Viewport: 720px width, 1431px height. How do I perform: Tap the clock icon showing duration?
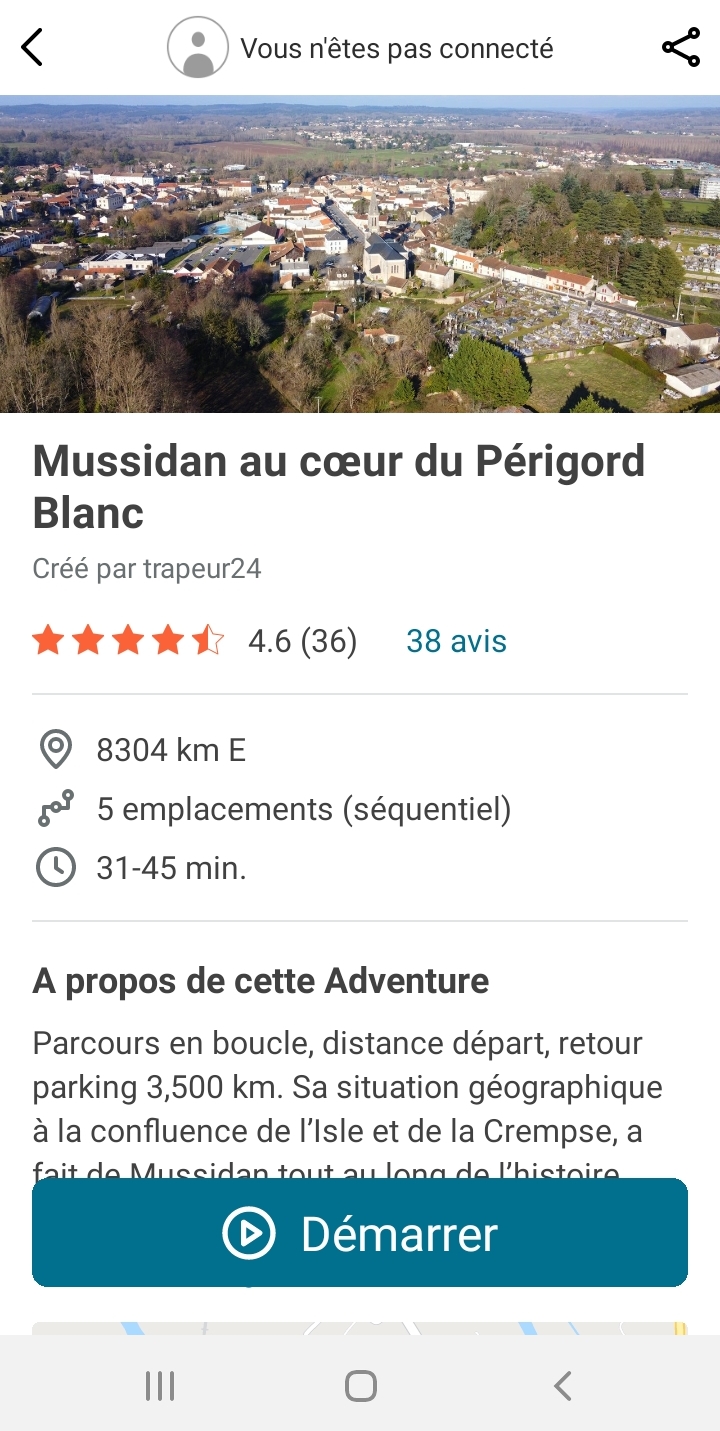[57, 867]
